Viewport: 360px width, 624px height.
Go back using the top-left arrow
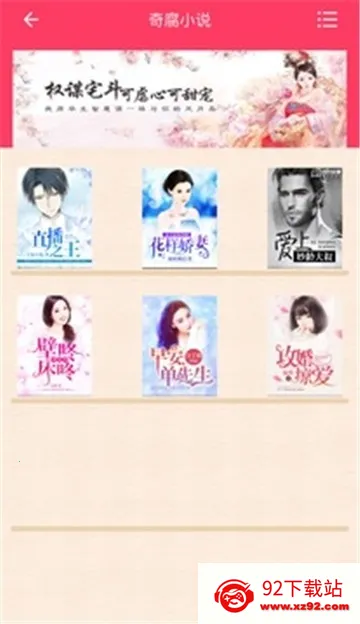[x=31, y=19]
